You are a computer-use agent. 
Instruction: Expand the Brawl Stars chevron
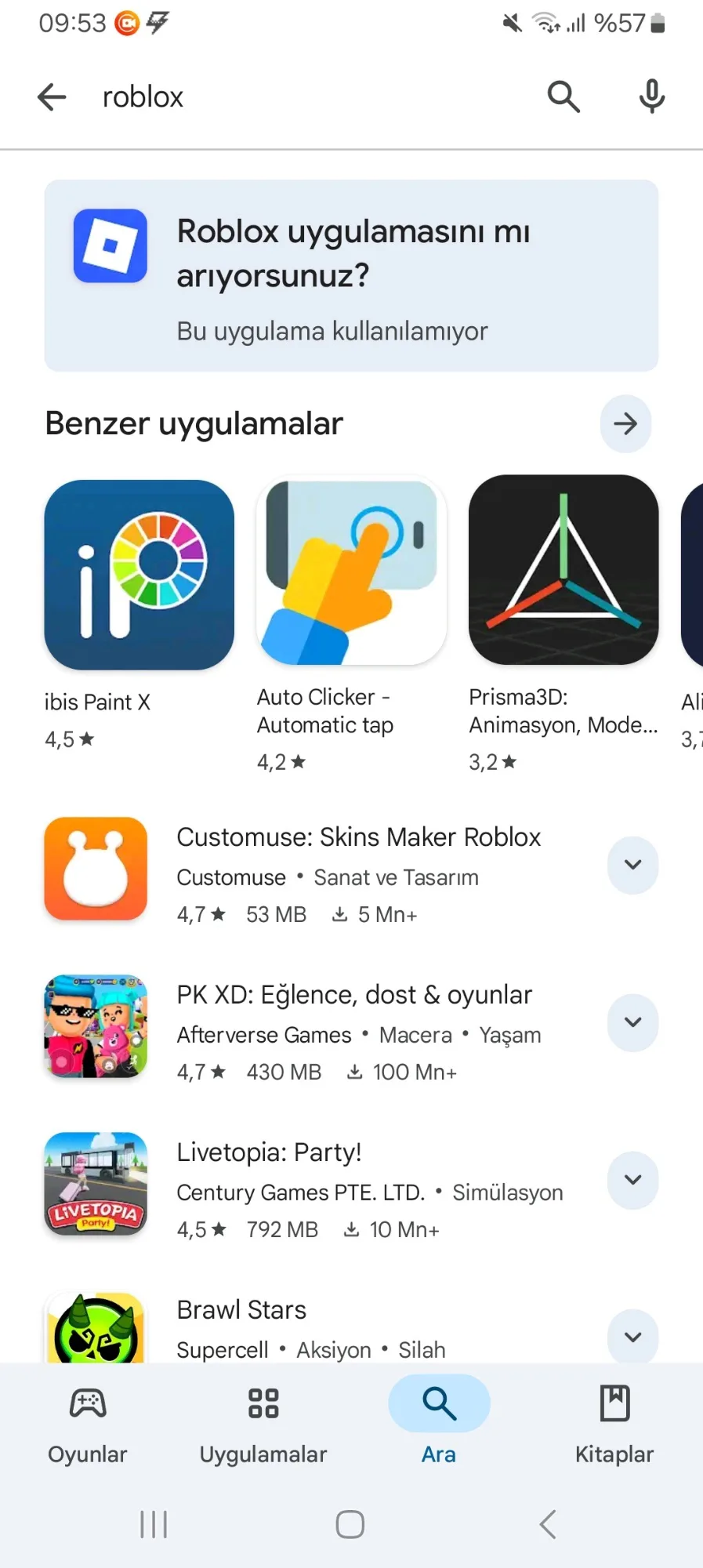click(632, 1337)
